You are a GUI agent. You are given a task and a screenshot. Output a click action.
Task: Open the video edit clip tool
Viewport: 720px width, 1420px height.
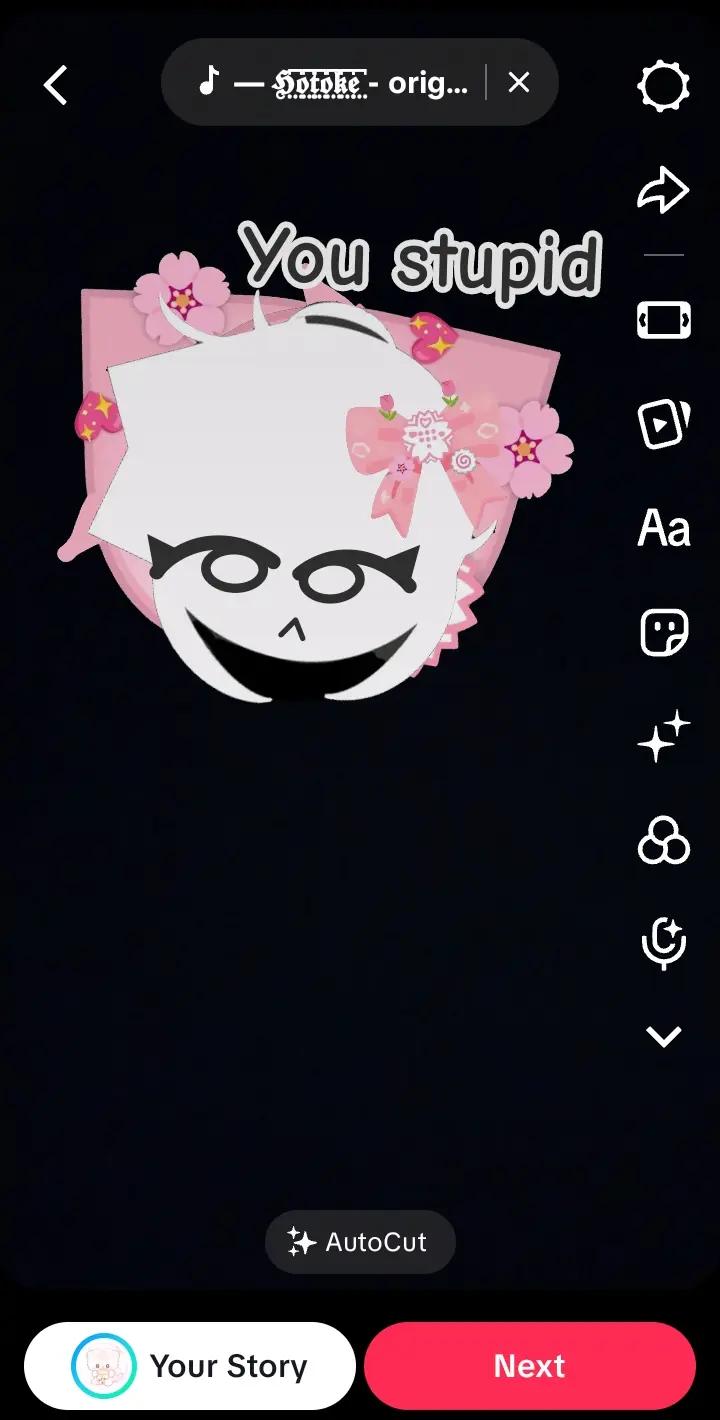pyautogui.click(x=663, y=320)
